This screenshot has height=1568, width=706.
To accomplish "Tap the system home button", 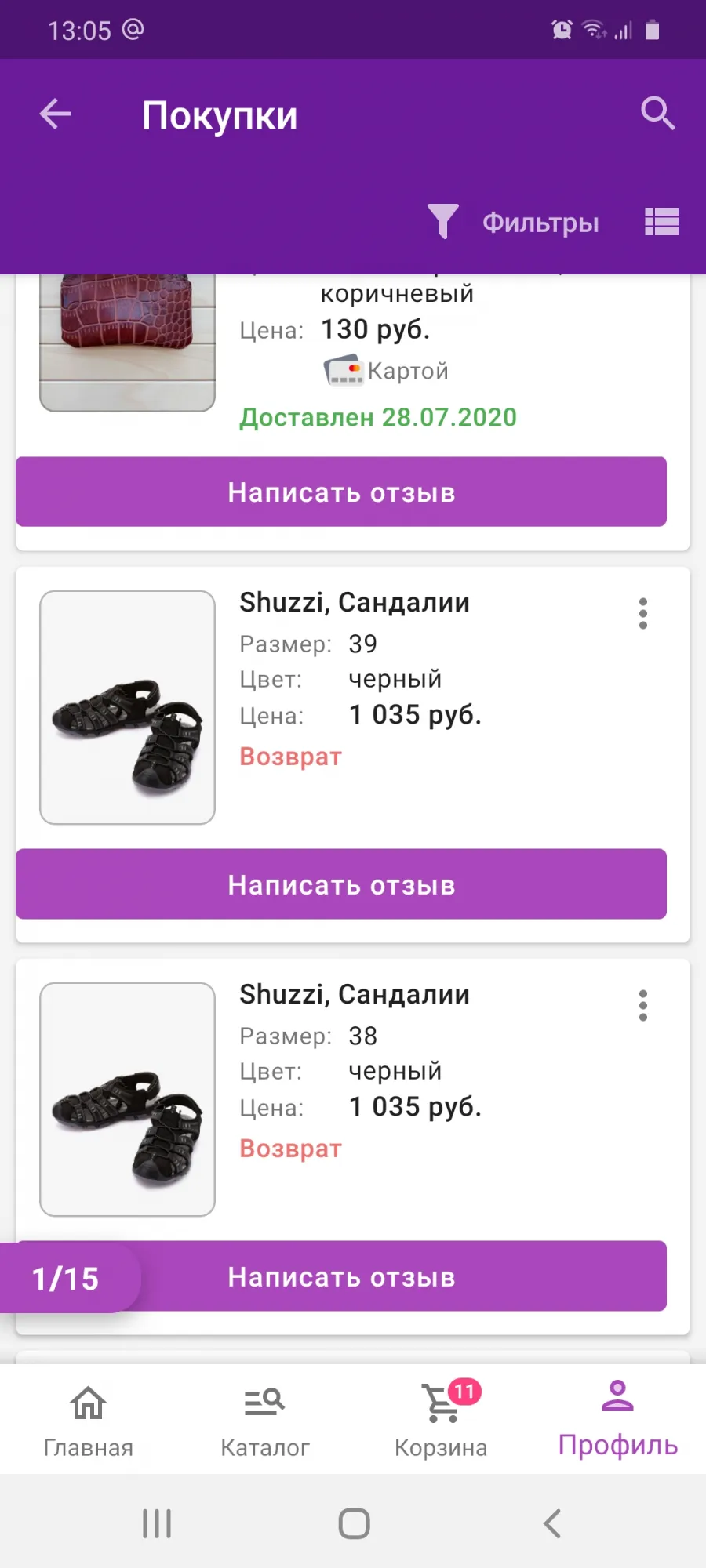I will point(354,1523).
